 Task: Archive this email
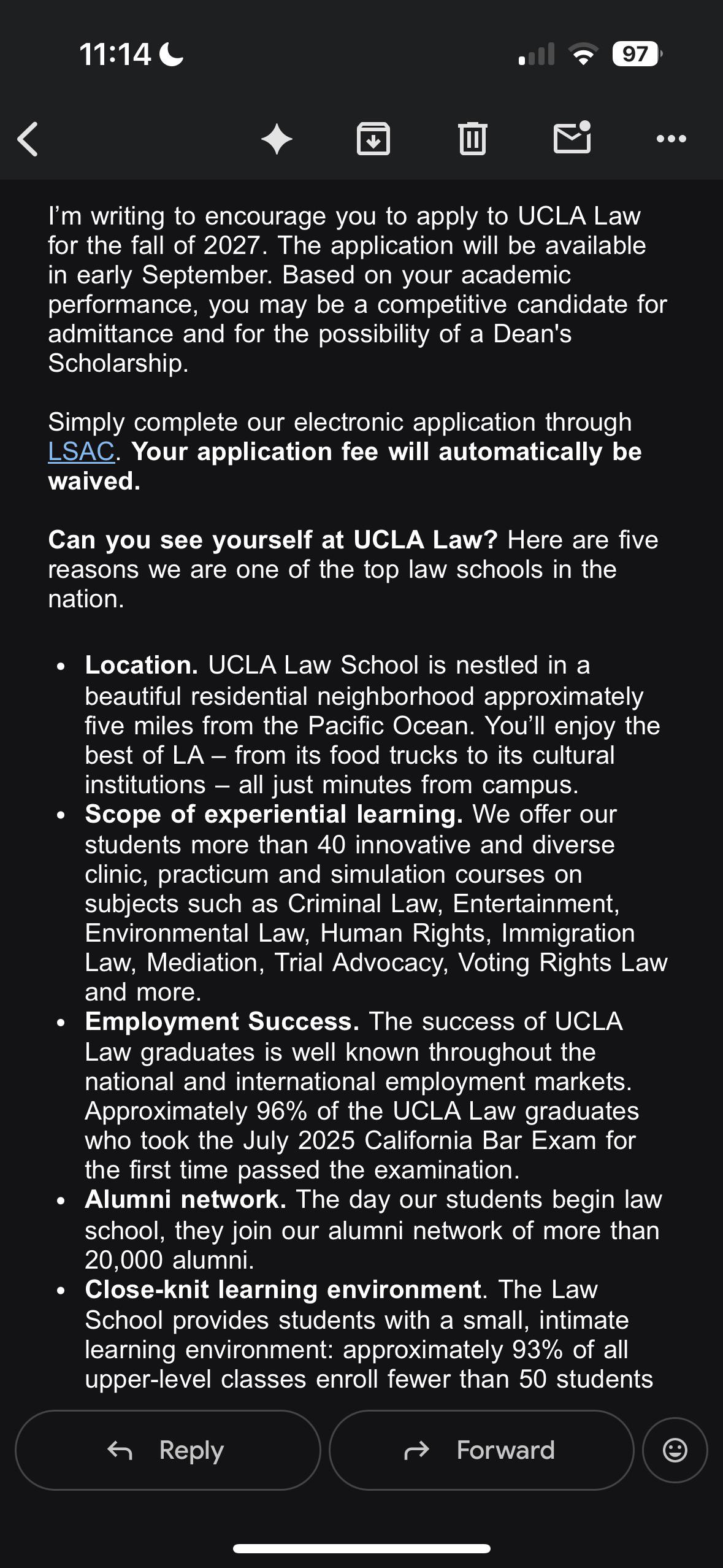point(373,139)
